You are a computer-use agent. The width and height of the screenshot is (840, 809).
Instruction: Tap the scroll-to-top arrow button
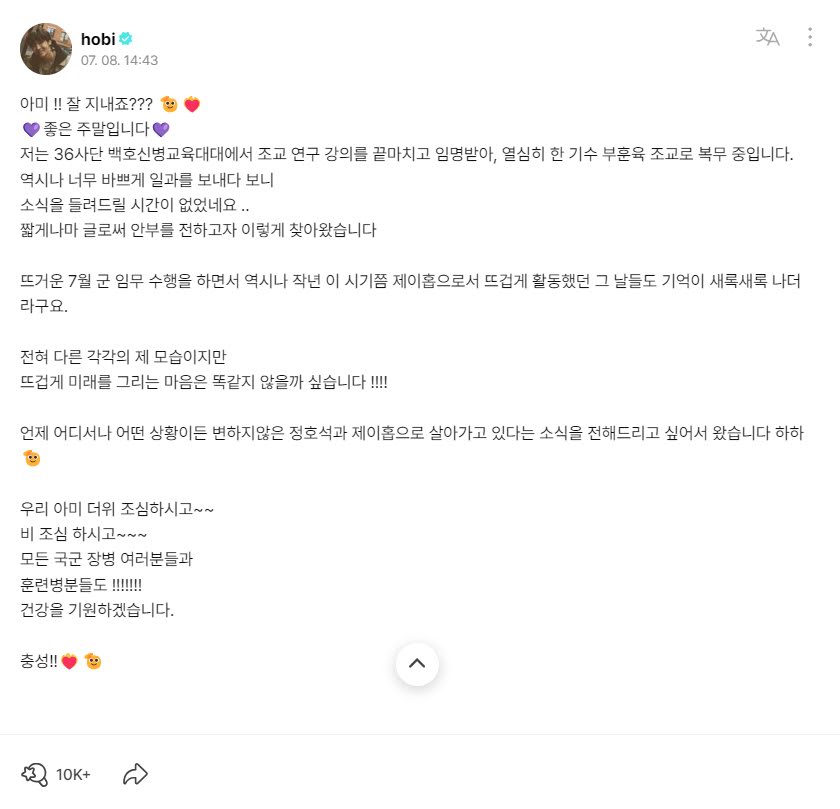coord(417,663)
